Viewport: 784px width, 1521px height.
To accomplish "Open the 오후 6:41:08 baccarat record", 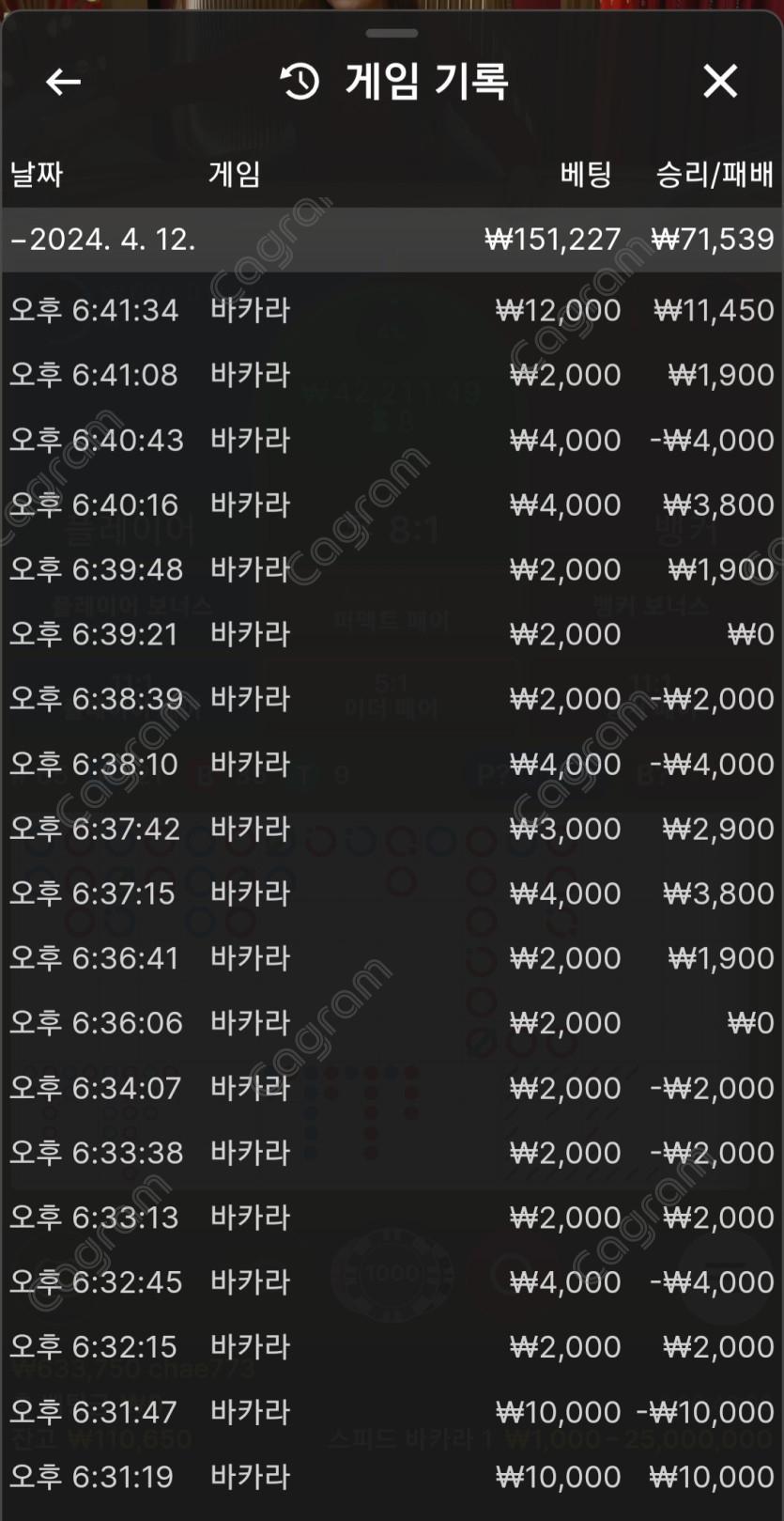I will coord(392,375).
